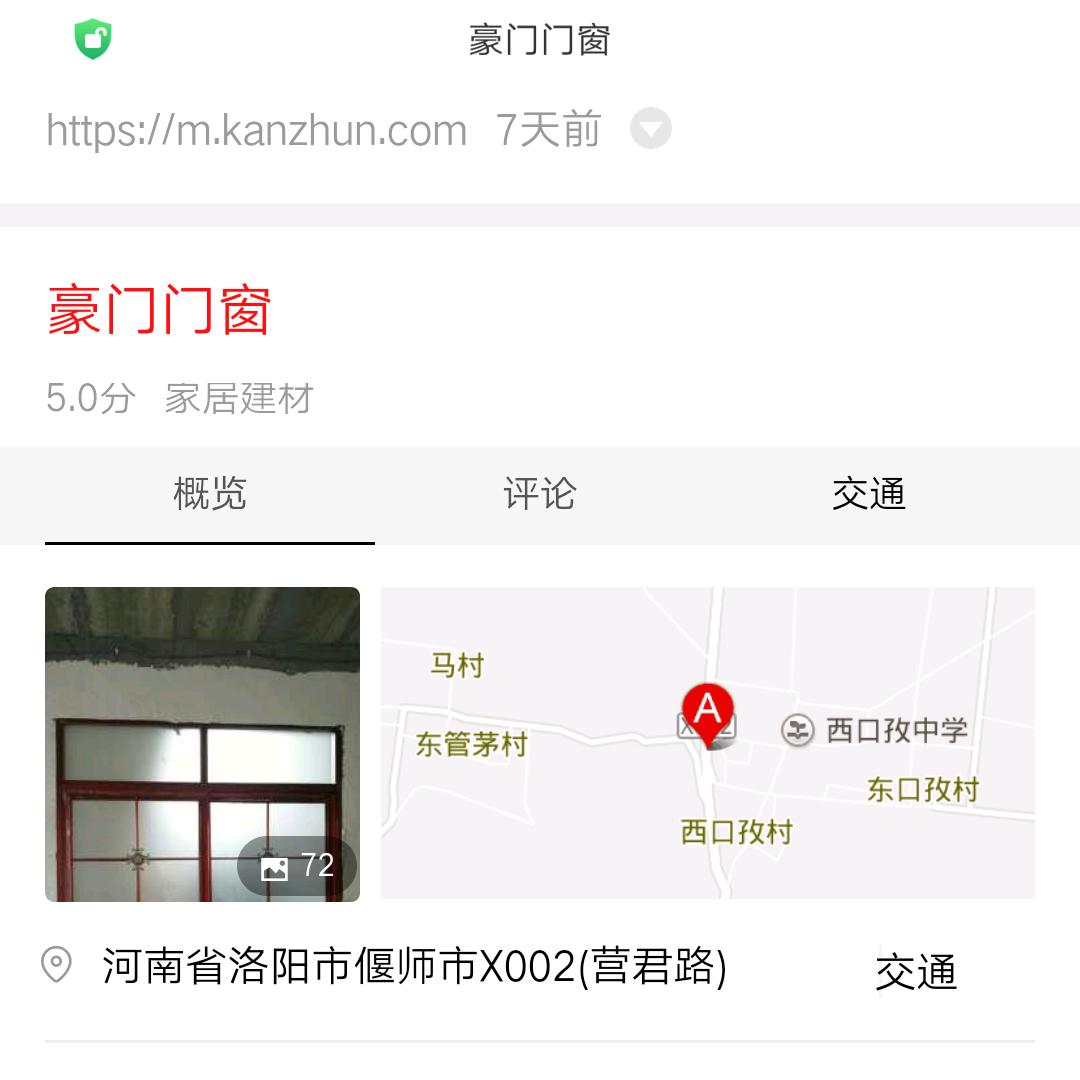Open the map showing 西口孜村
1080x1080 pixels.
707,742
